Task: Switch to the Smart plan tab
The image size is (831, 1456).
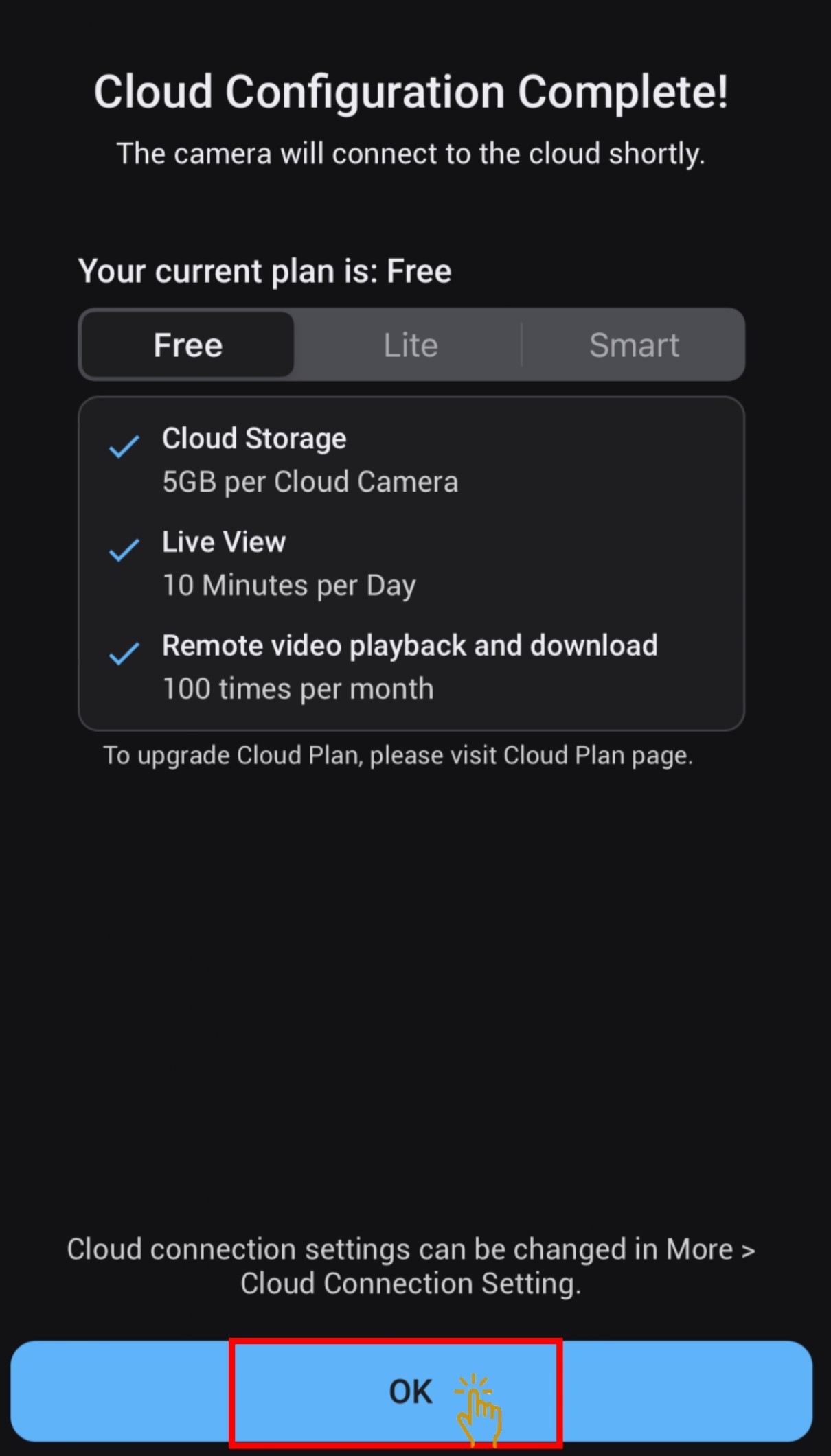Action: click(x=633, y=345)
